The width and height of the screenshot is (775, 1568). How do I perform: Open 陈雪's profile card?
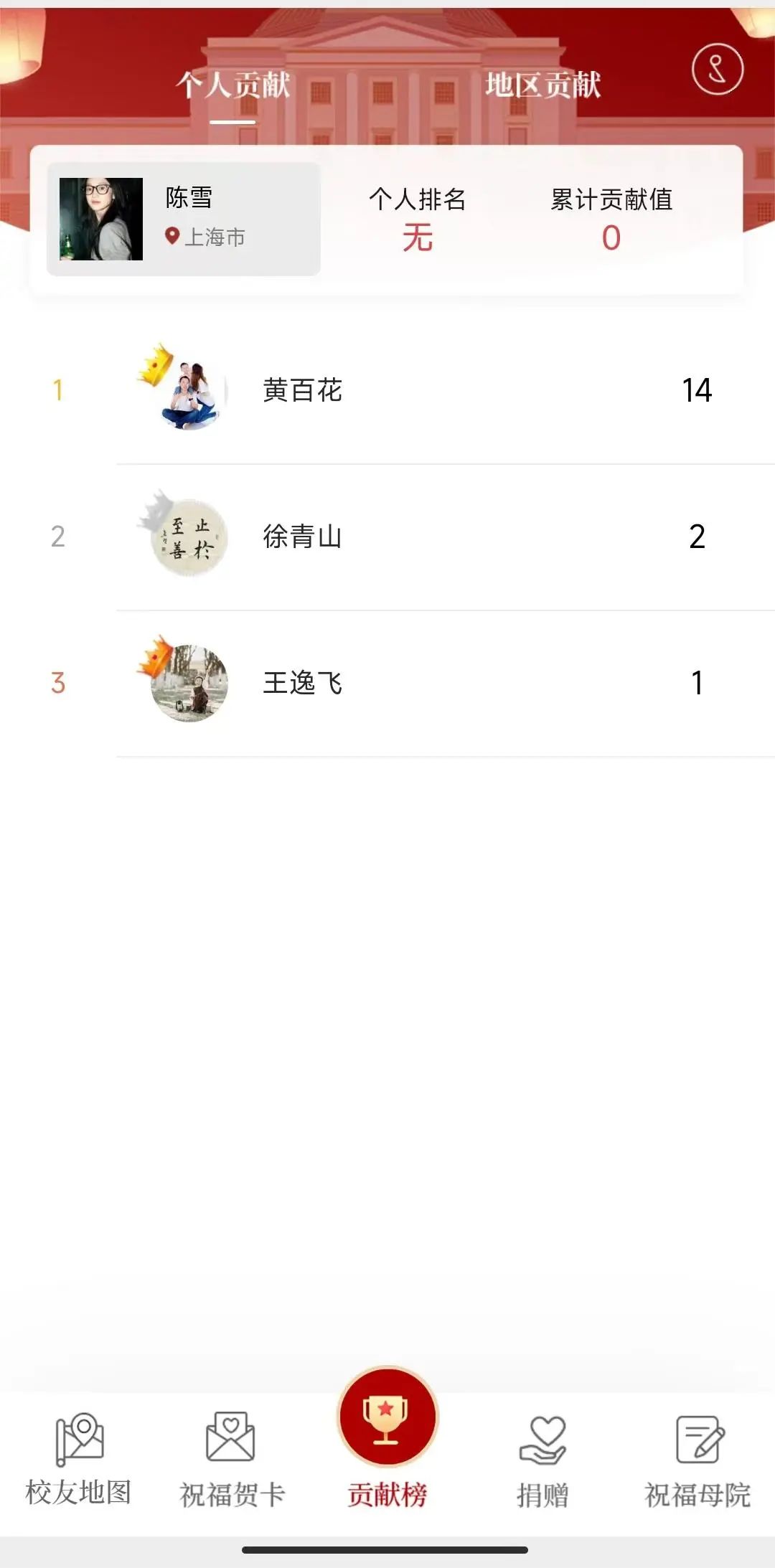184,219
